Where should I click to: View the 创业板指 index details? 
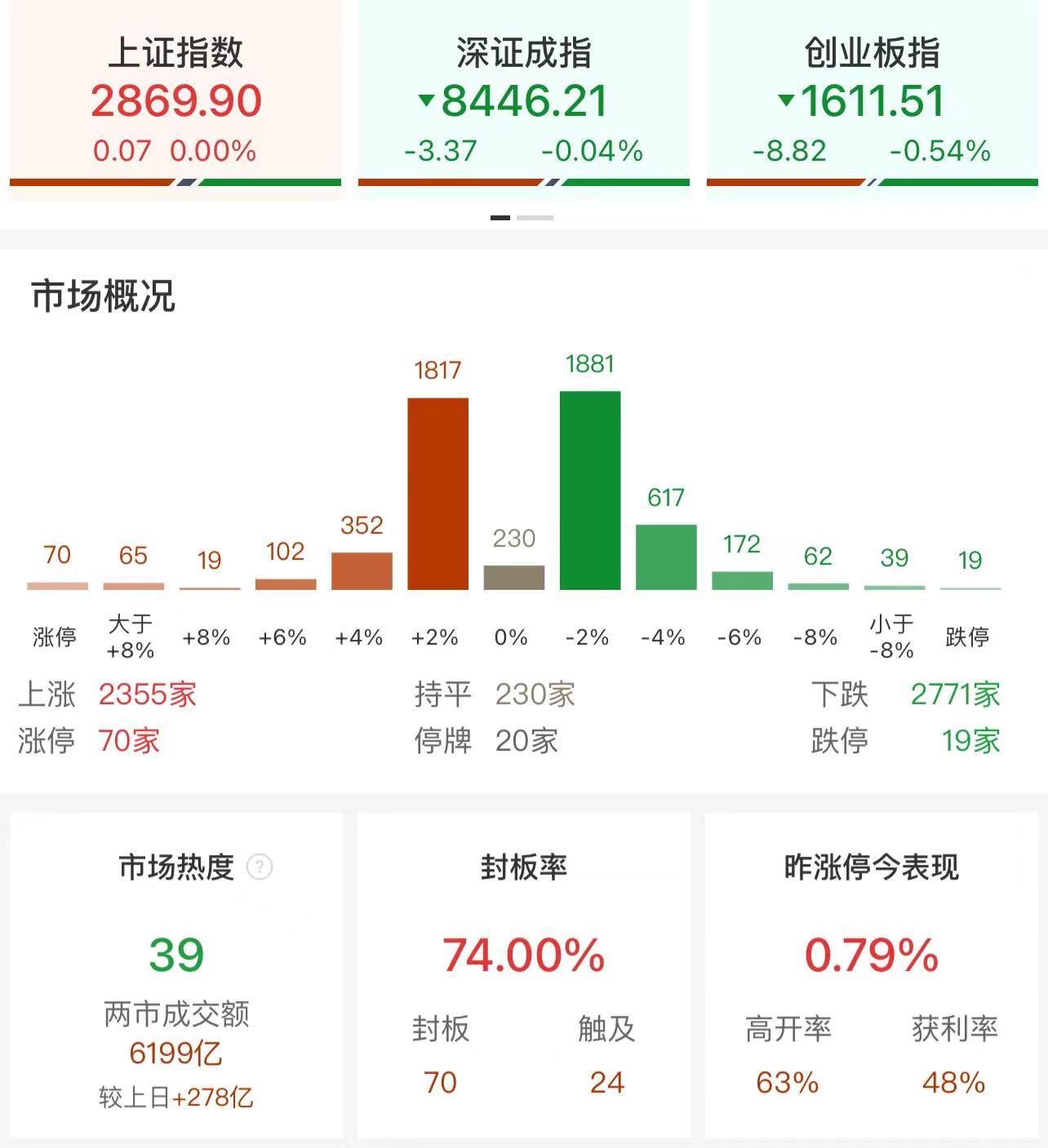click(x=872, y=98)
